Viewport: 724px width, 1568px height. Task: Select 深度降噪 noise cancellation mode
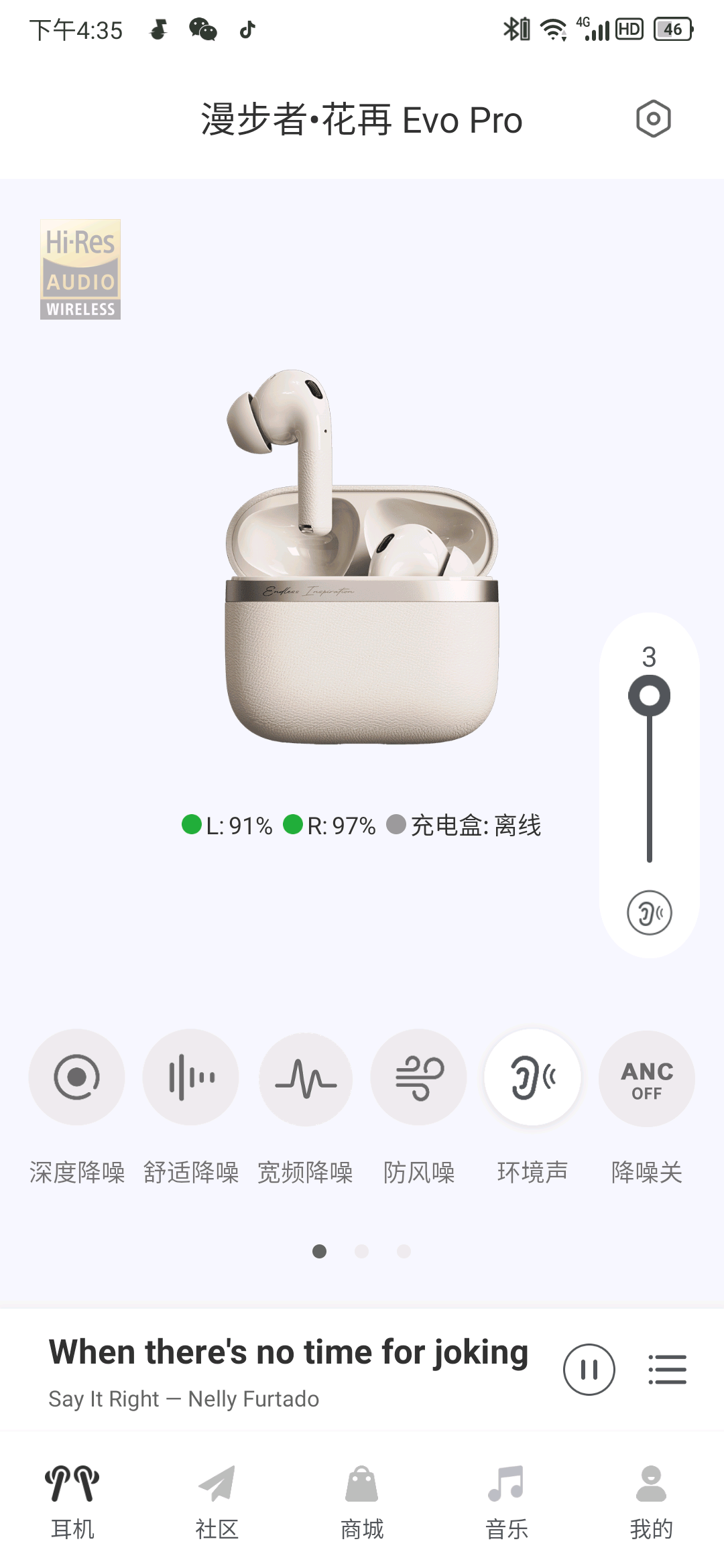pos(76,1077)
